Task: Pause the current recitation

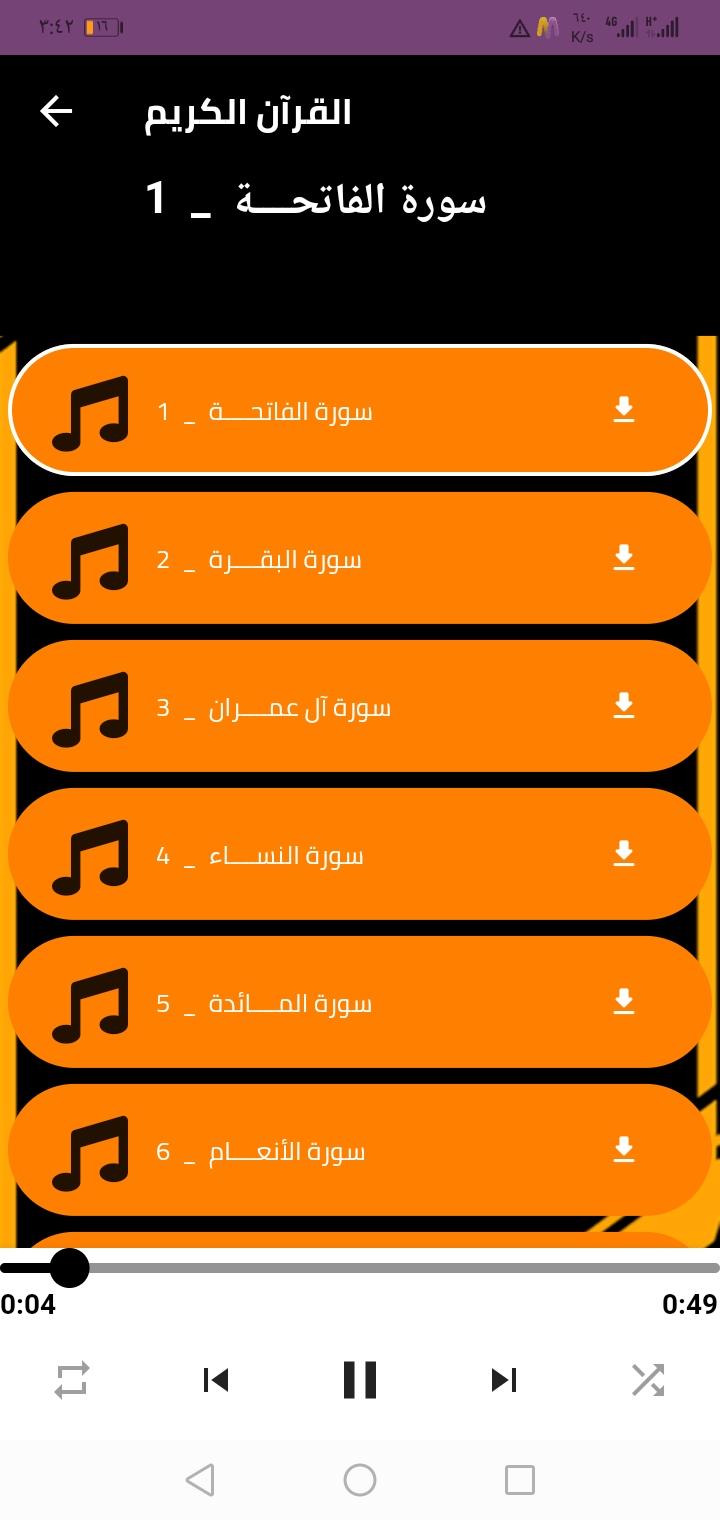Action: pos(360,1380)
